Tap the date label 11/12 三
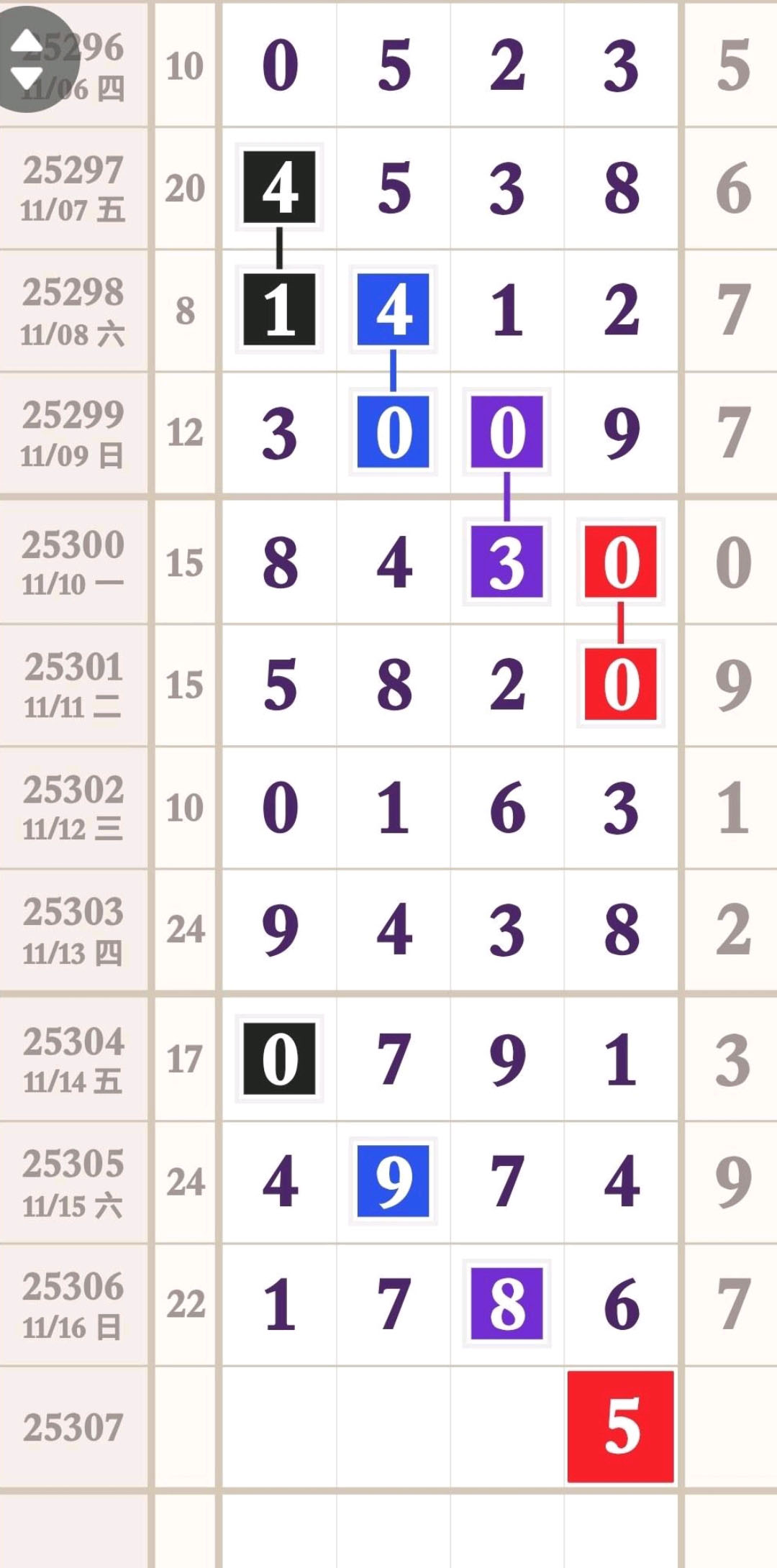 [72, 827]
